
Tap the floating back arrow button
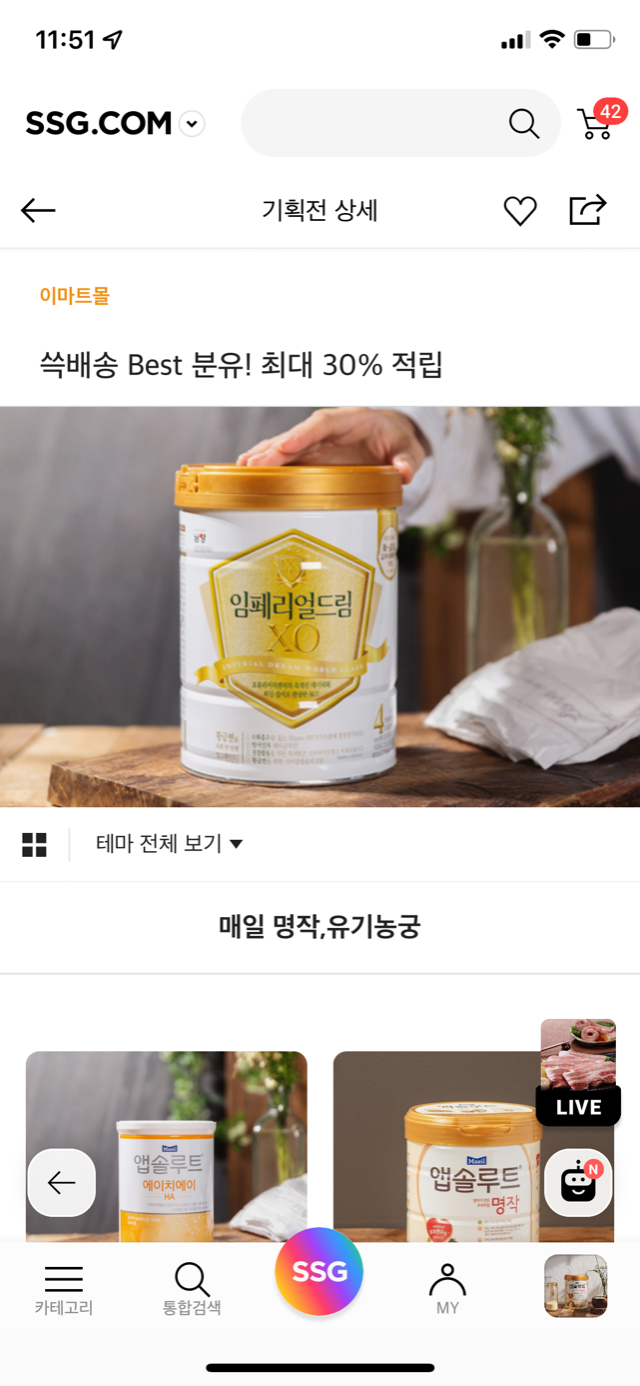pyautogui.click(x=61, y=1183)
